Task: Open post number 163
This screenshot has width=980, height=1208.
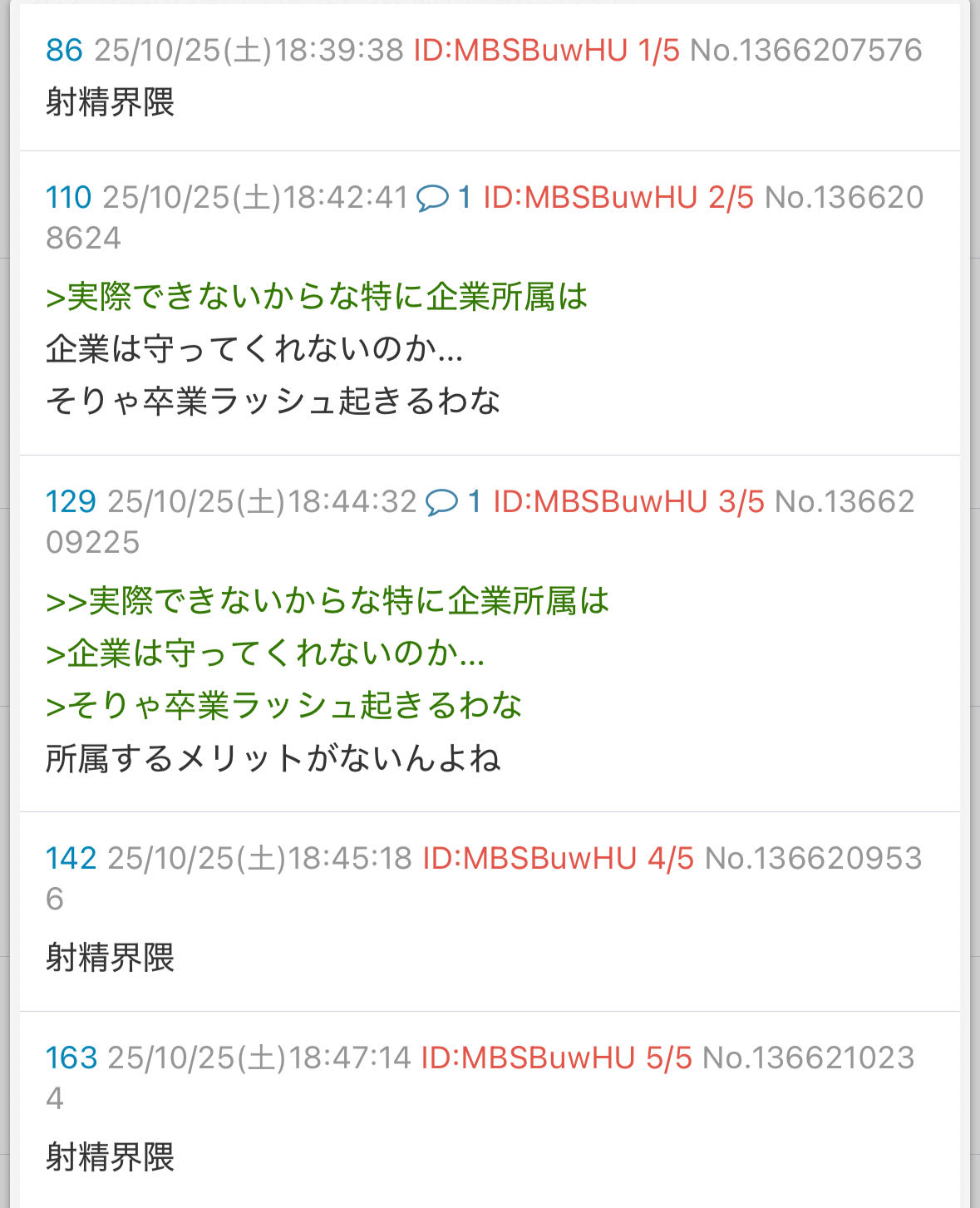Action: point(71,1058)
